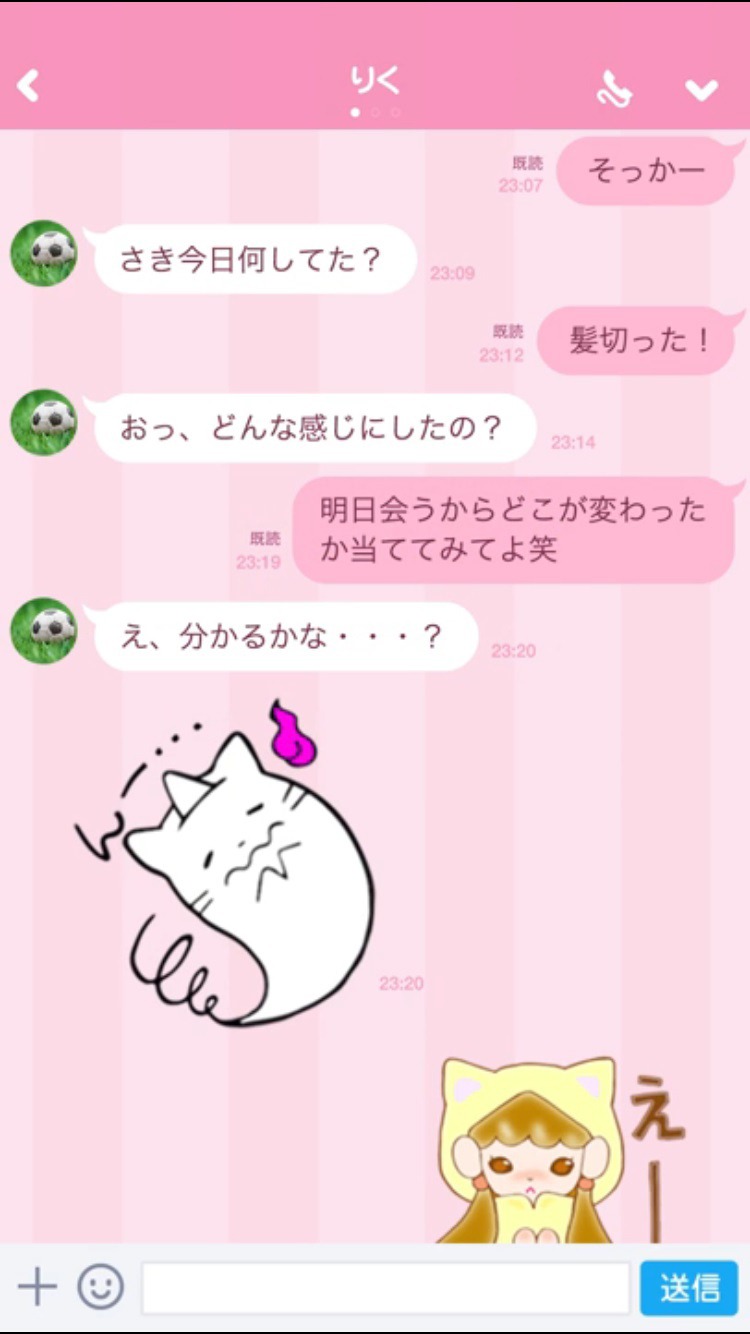Open the dropdown chevron menu
The height and width of the screenshot is (1334, 750).
(x=701, y=90)
